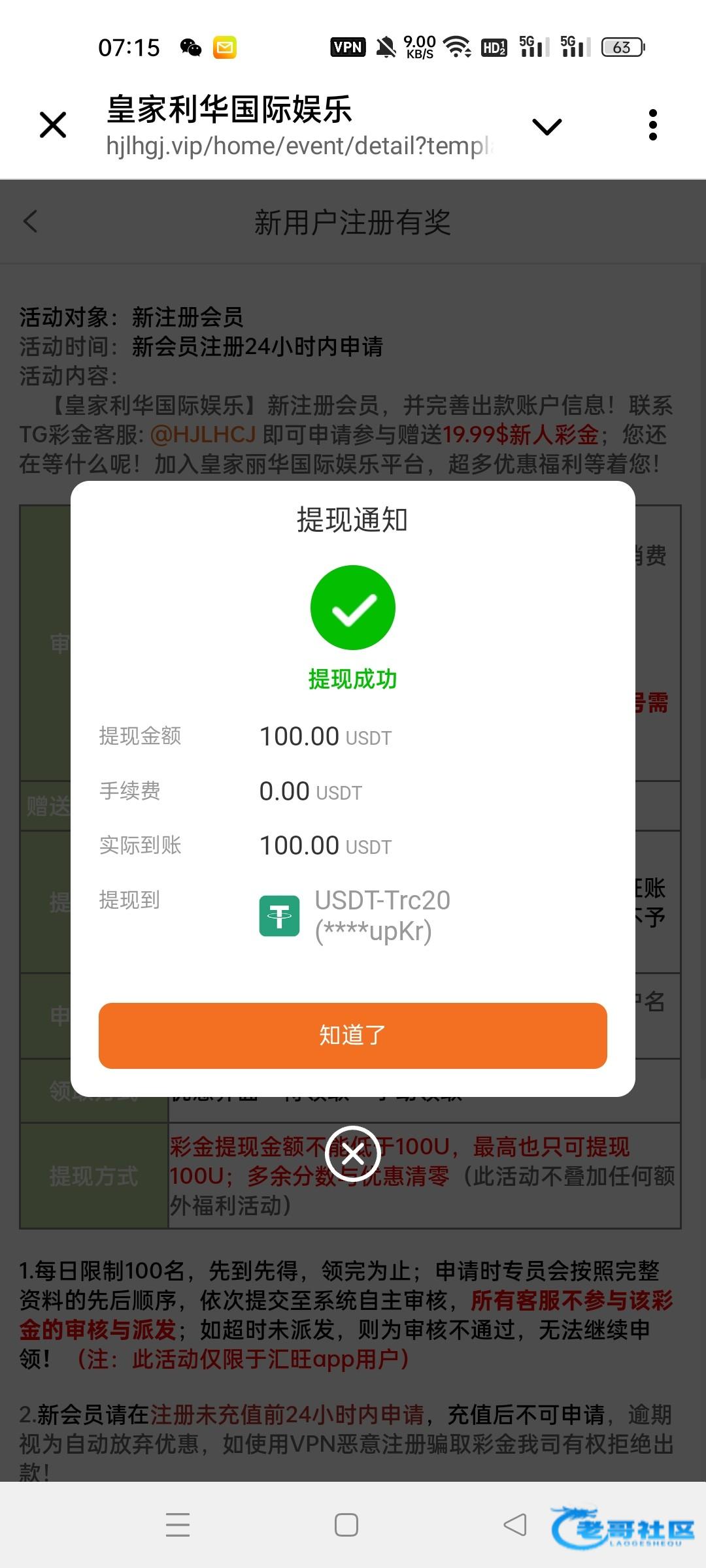Open the system recent apps menu
The width and height of the screenshot is (706, 1568).
[178, 1525]
